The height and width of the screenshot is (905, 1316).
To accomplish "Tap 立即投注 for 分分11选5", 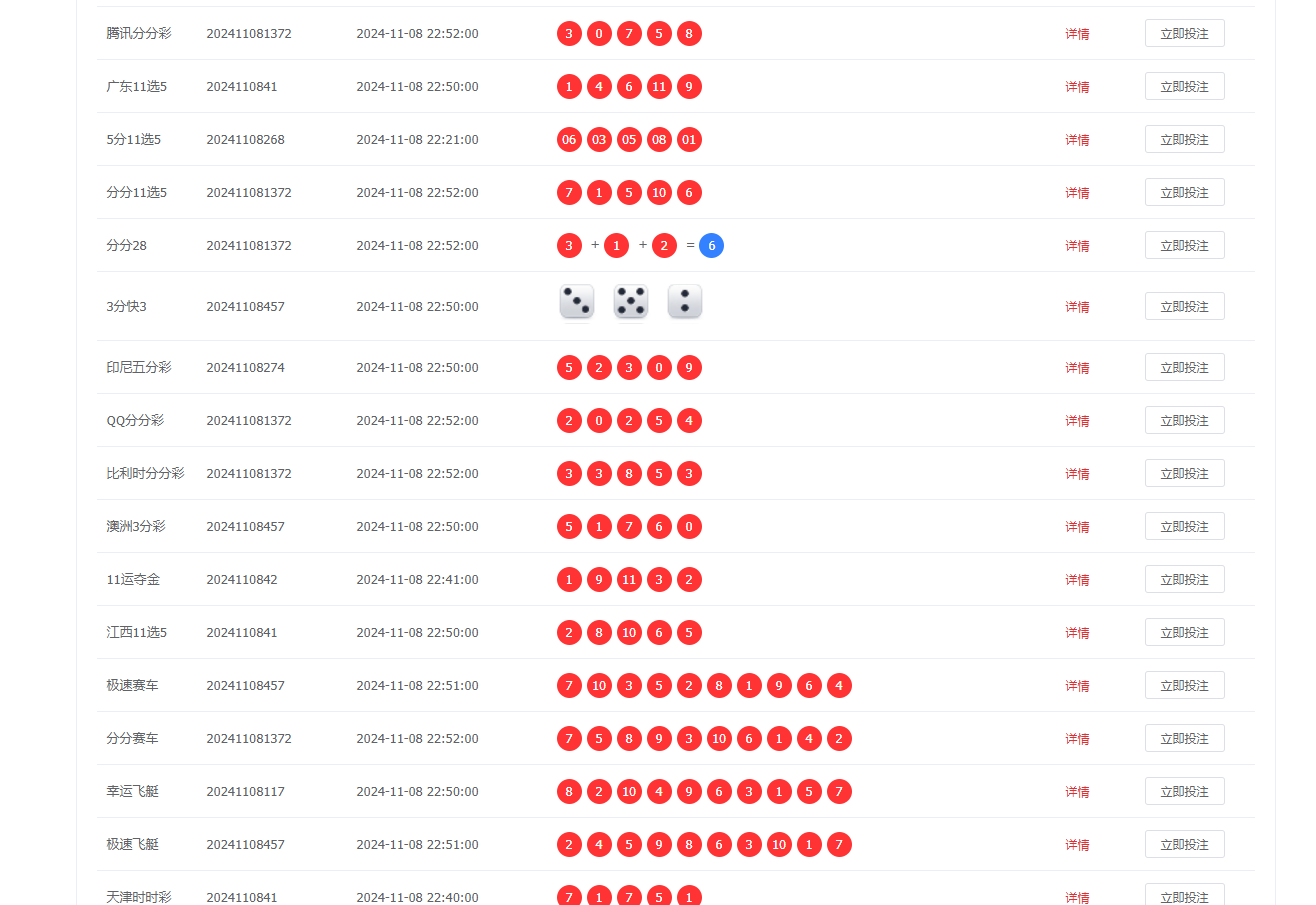I will (x=1184, y=193).
